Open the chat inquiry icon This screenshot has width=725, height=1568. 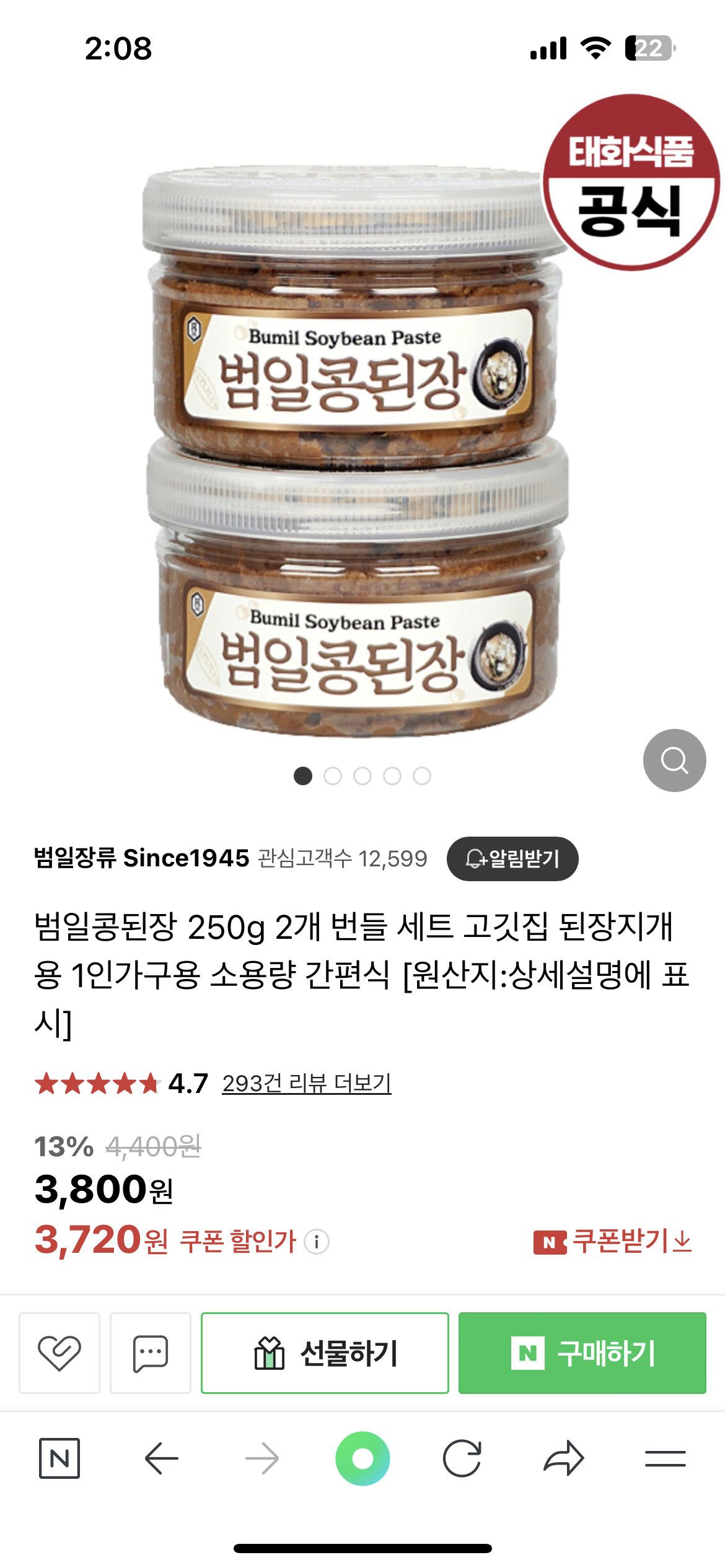point(151,1352)
